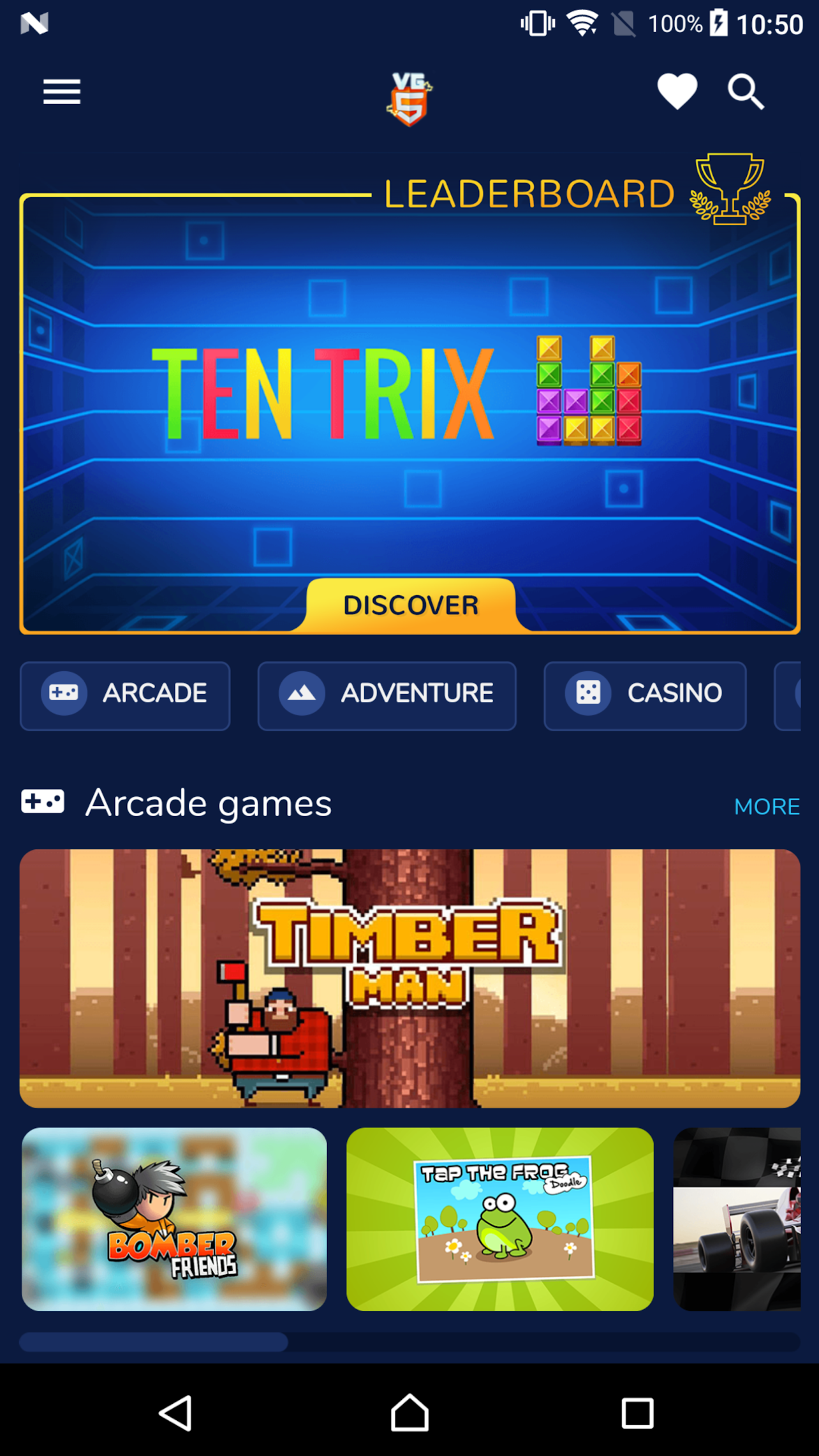Go to the system home screen
Viewport: 819px width, 1456px height.
click(x=409, y=1413)
